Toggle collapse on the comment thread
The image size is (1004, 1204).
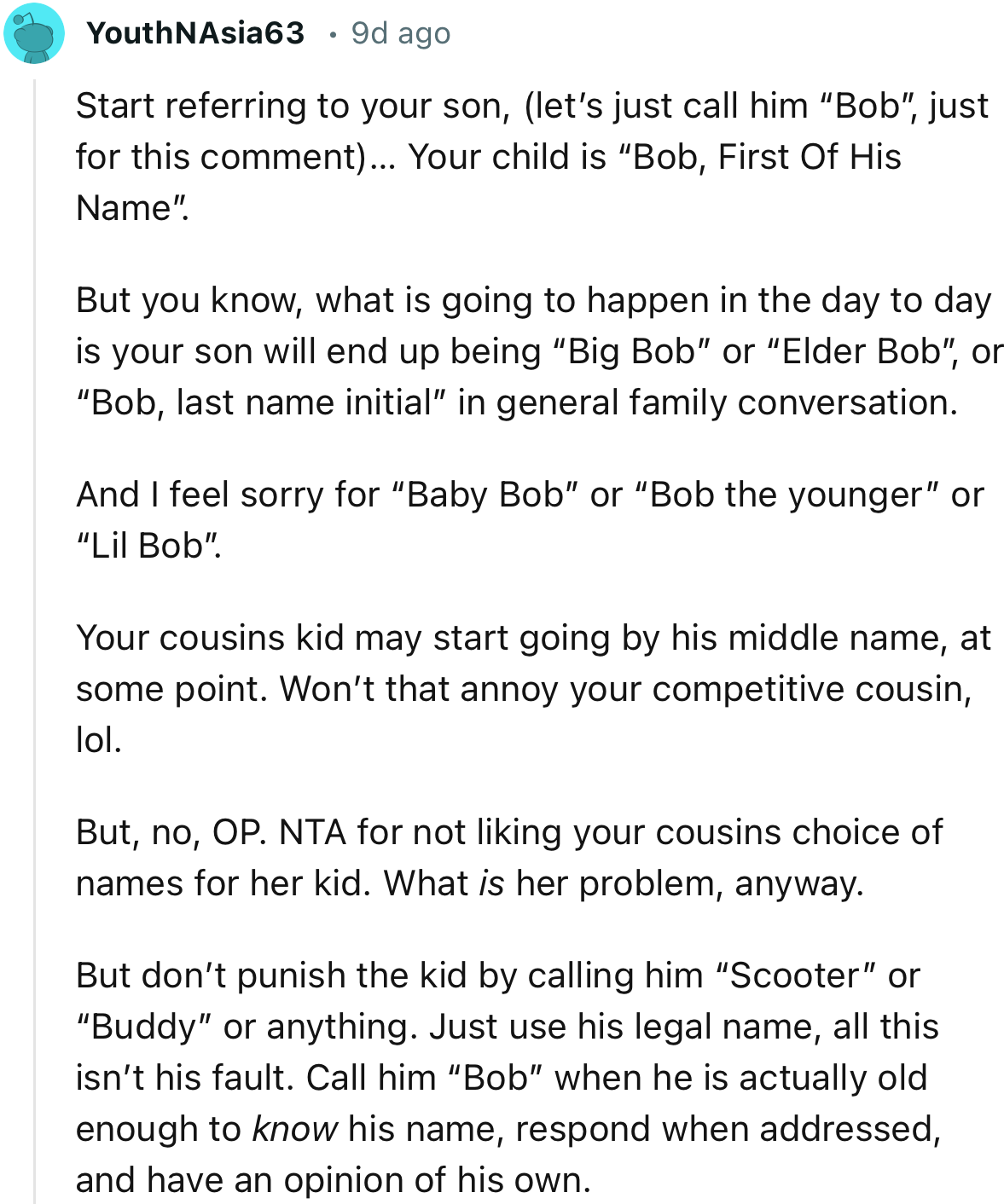coord(34,597)
